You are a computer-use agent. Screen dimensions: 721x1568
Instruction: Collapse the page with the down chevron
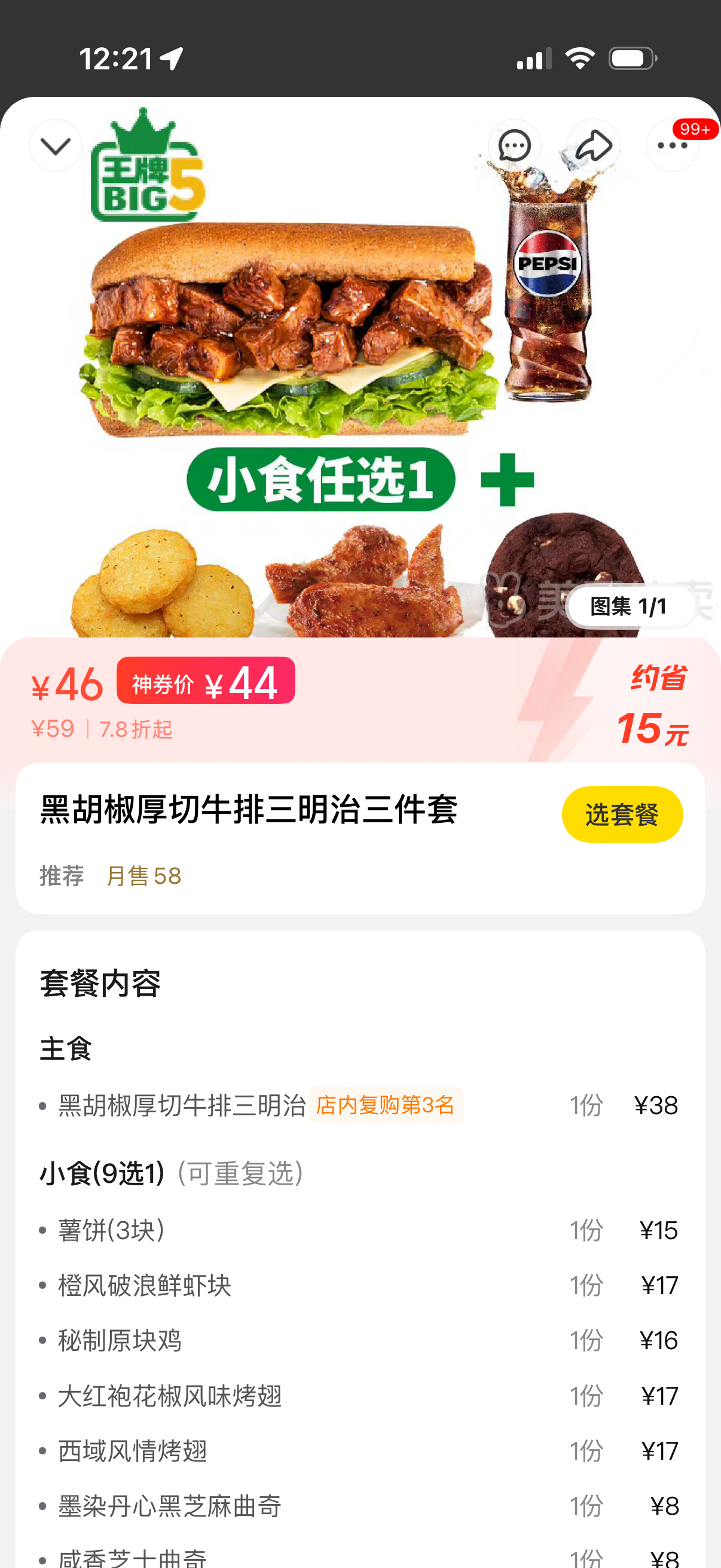[x=55, y=145]
